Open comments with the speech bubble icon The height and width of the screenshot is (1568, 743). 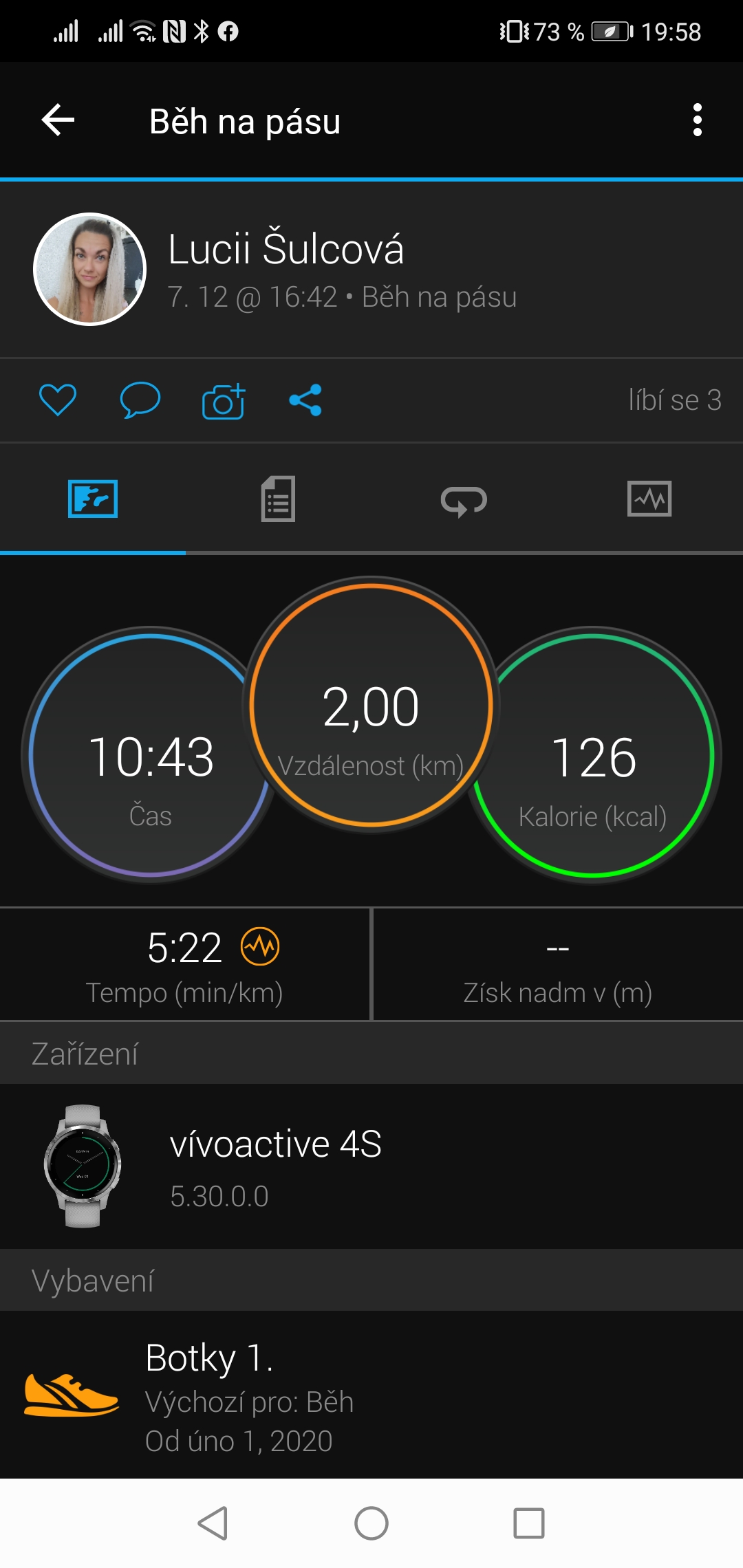click(x=140, y=400)
